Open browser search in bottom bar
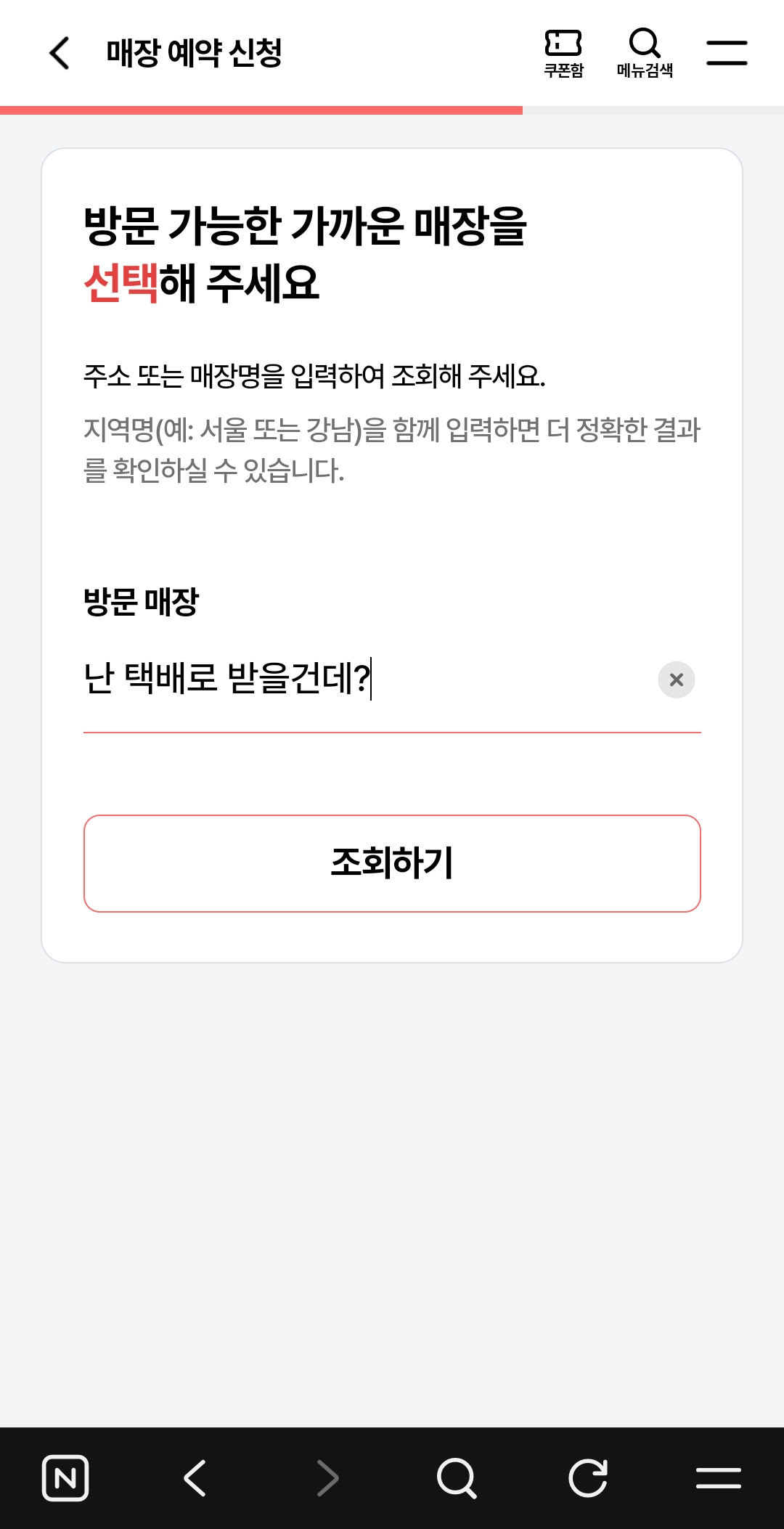784x1529 pixels. click(457, 1477)
